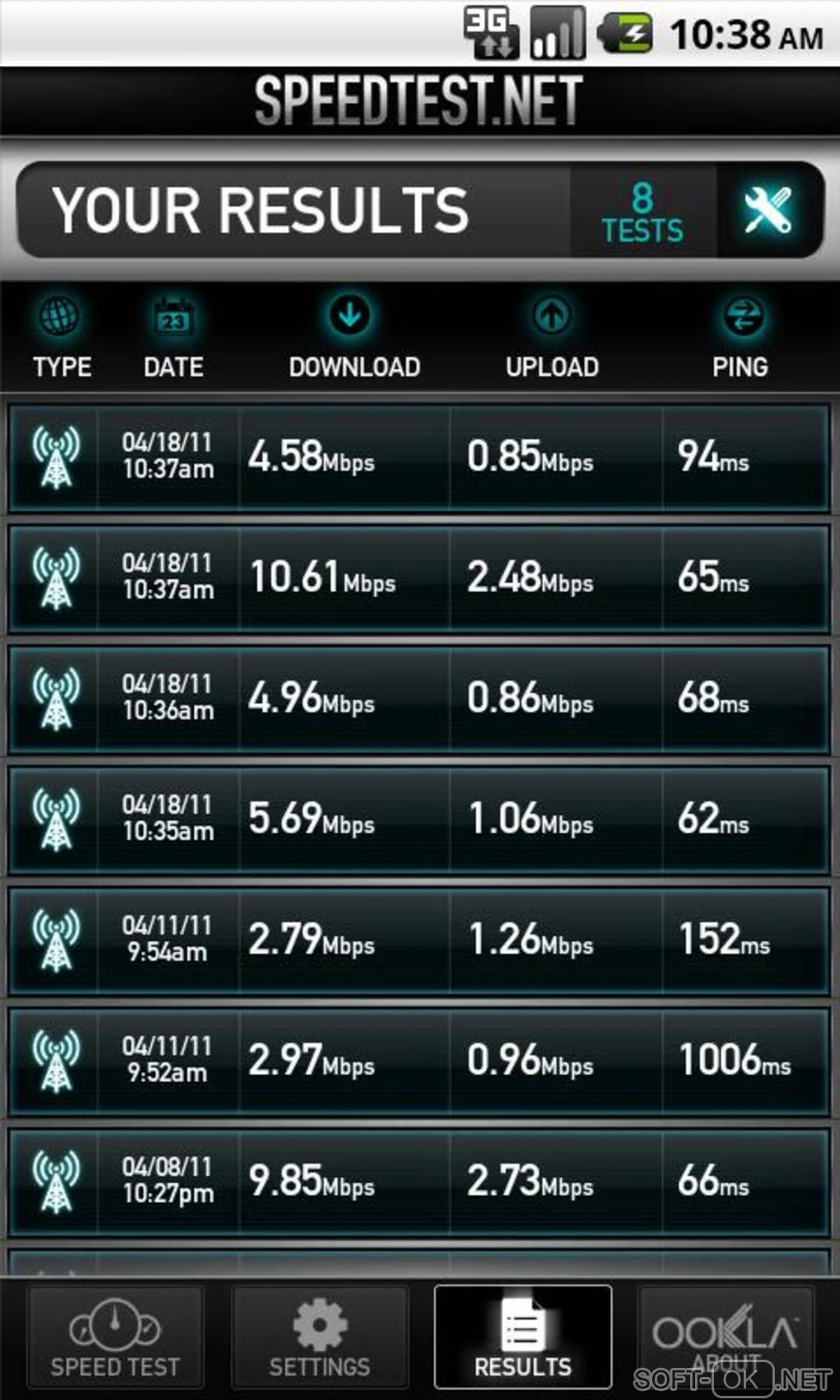Screen dimensions: 840x1400
Task: Sort results by Date column
Action: tap(173, 338)
